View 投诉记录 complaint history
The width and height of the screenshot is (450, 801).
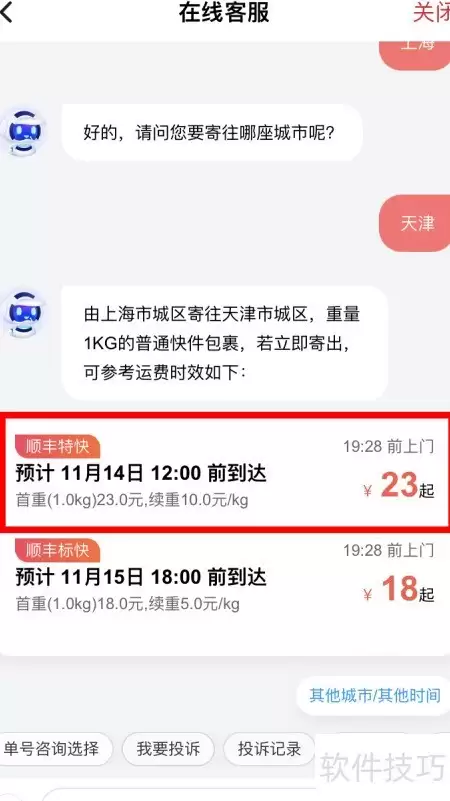269,749
